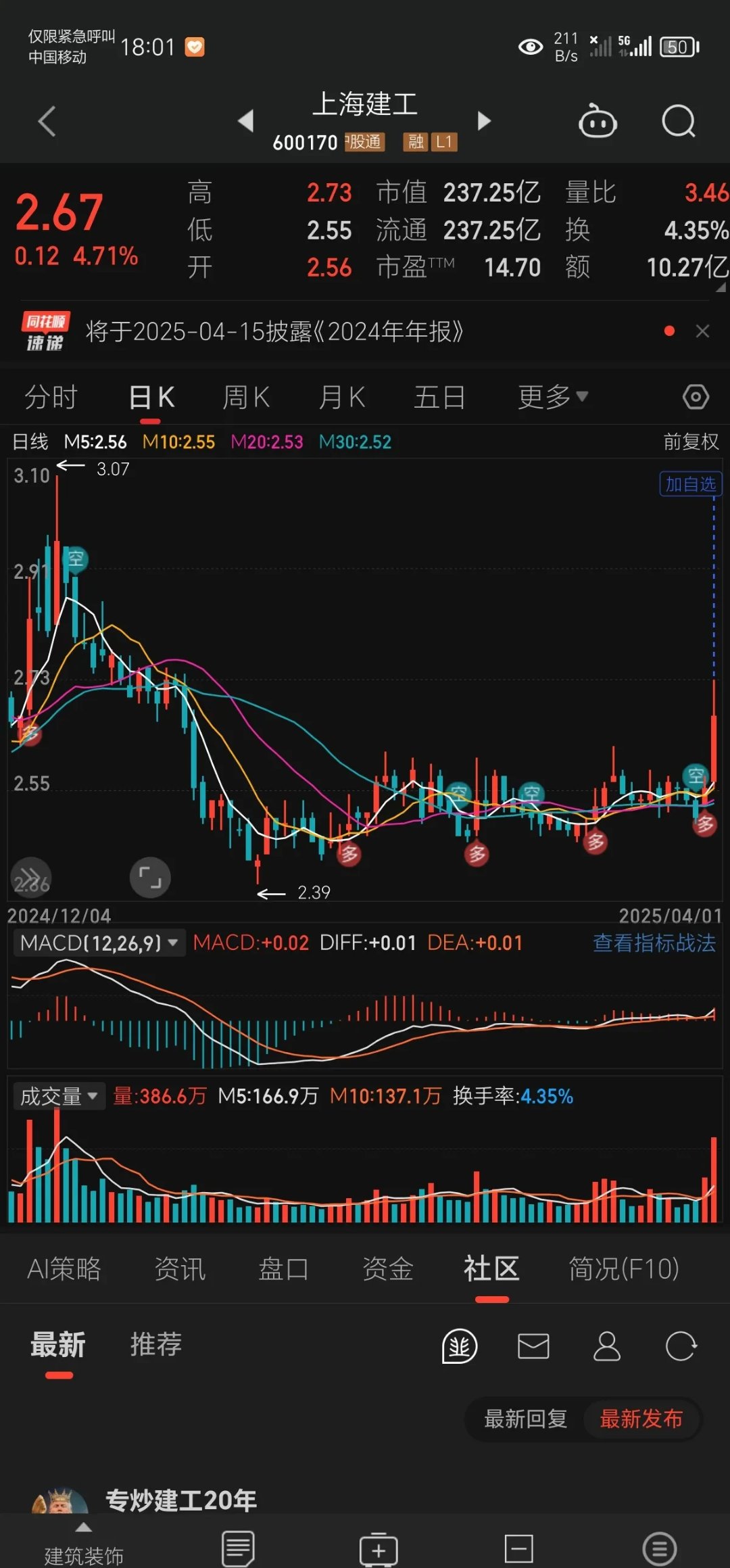Switch to next stock with right arrow
Image resolution: width=730 pixels, height=1568 pixels.
coord(484,121)
